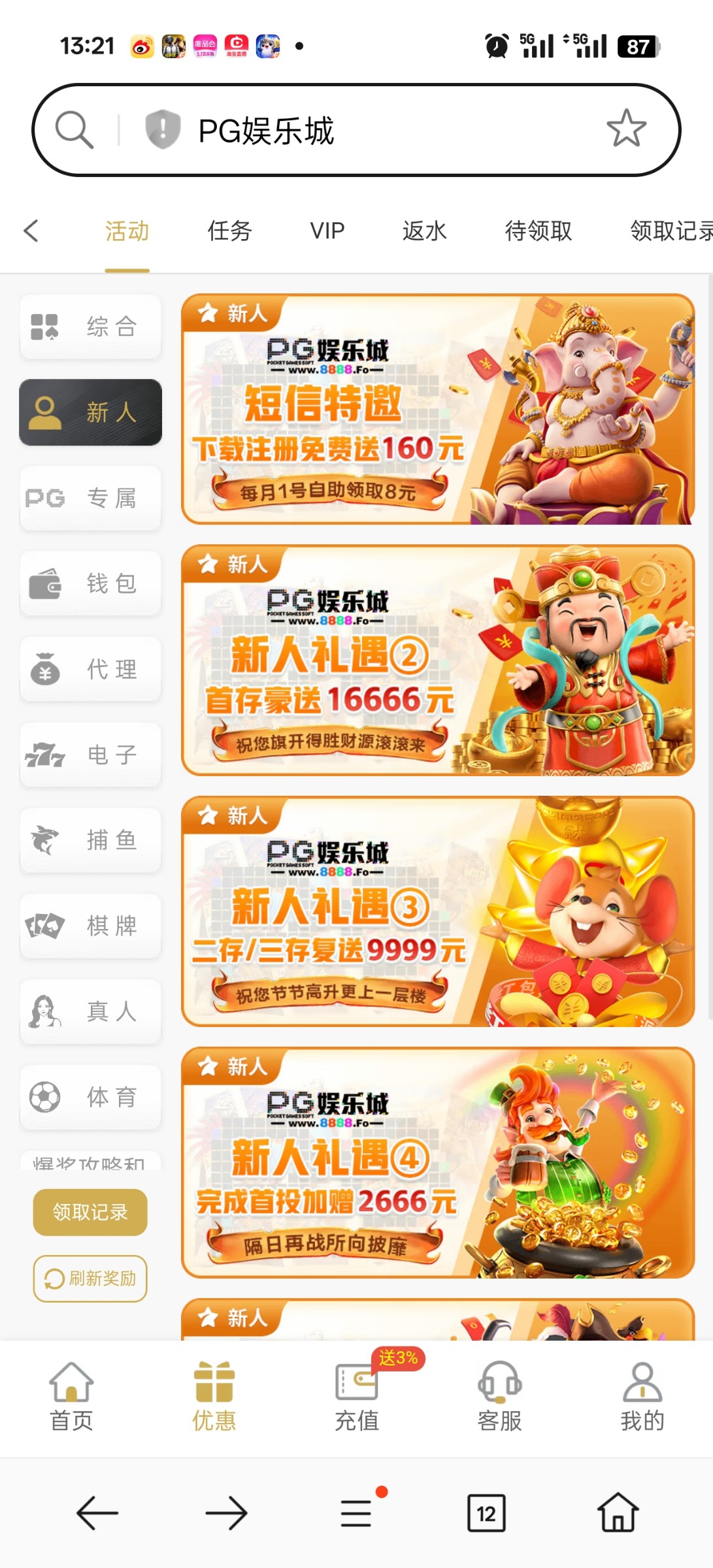
Task: Open the browser tabs switcher showing 12
Action: point(486,1513)
